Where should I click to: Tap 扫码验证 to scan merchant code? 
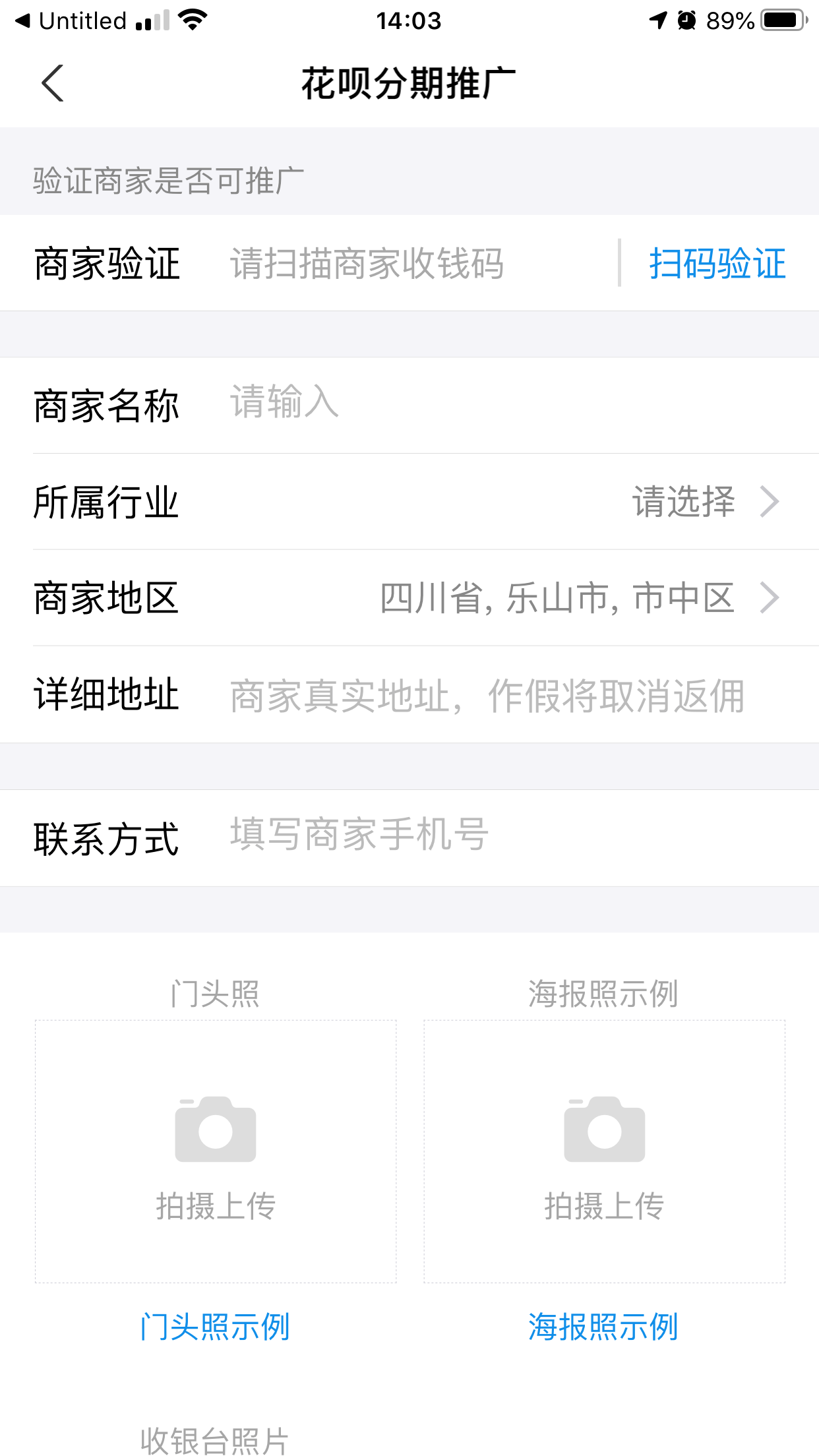(x=717, y=264)
